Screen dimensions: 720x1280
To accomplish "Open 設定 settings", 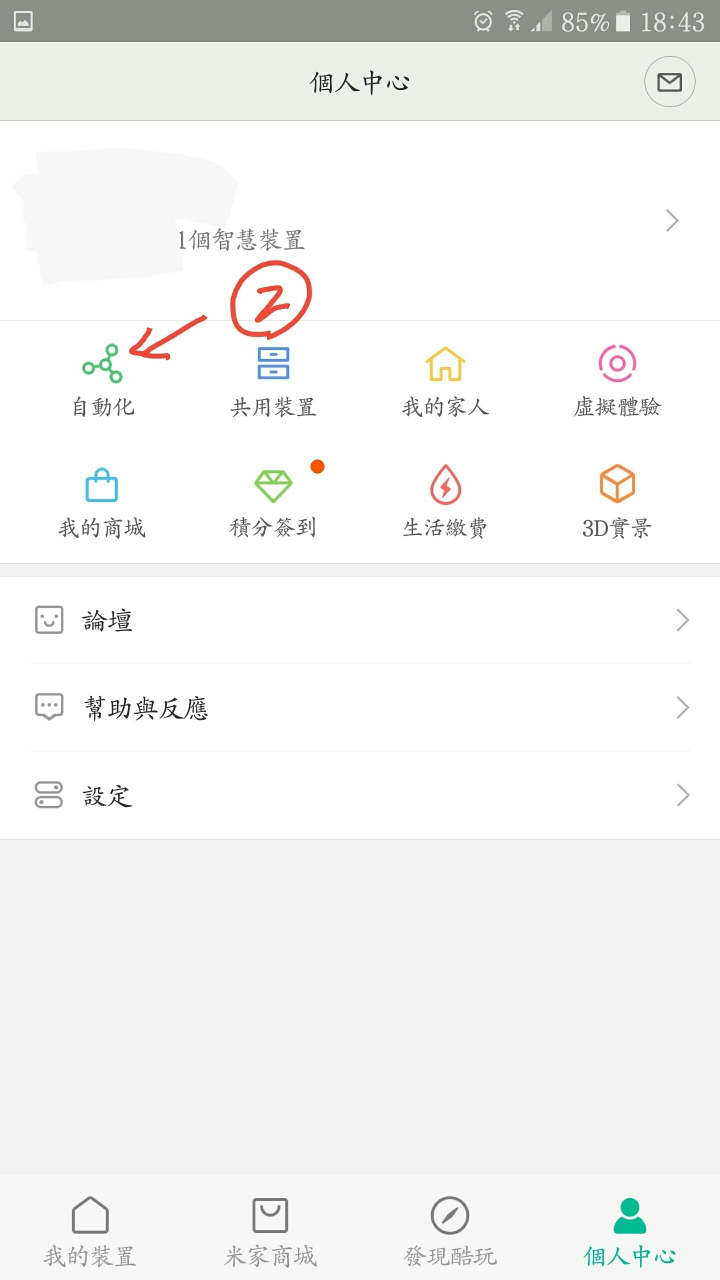I will tap(360, 796).
